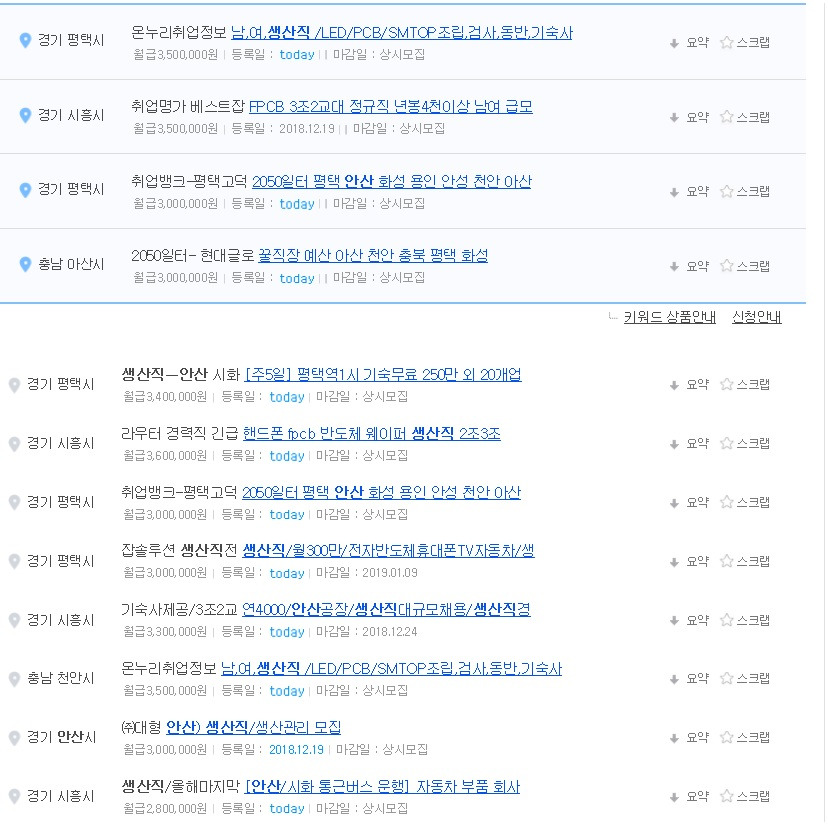Open the 키워드 상품안내 link
The width and height of the screenshot is (828, 832).
(x=669, y=317)
